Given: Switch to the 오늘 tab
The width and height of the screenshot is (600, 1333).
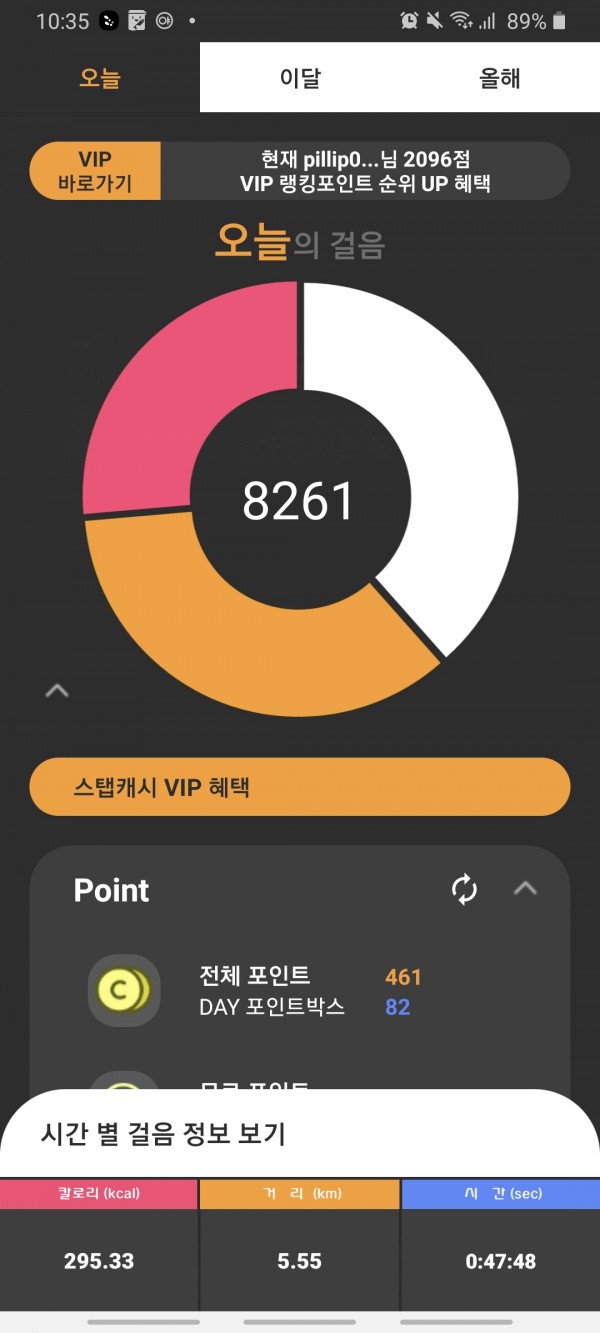Looking at the screenshot, I should tap(100, 78).
